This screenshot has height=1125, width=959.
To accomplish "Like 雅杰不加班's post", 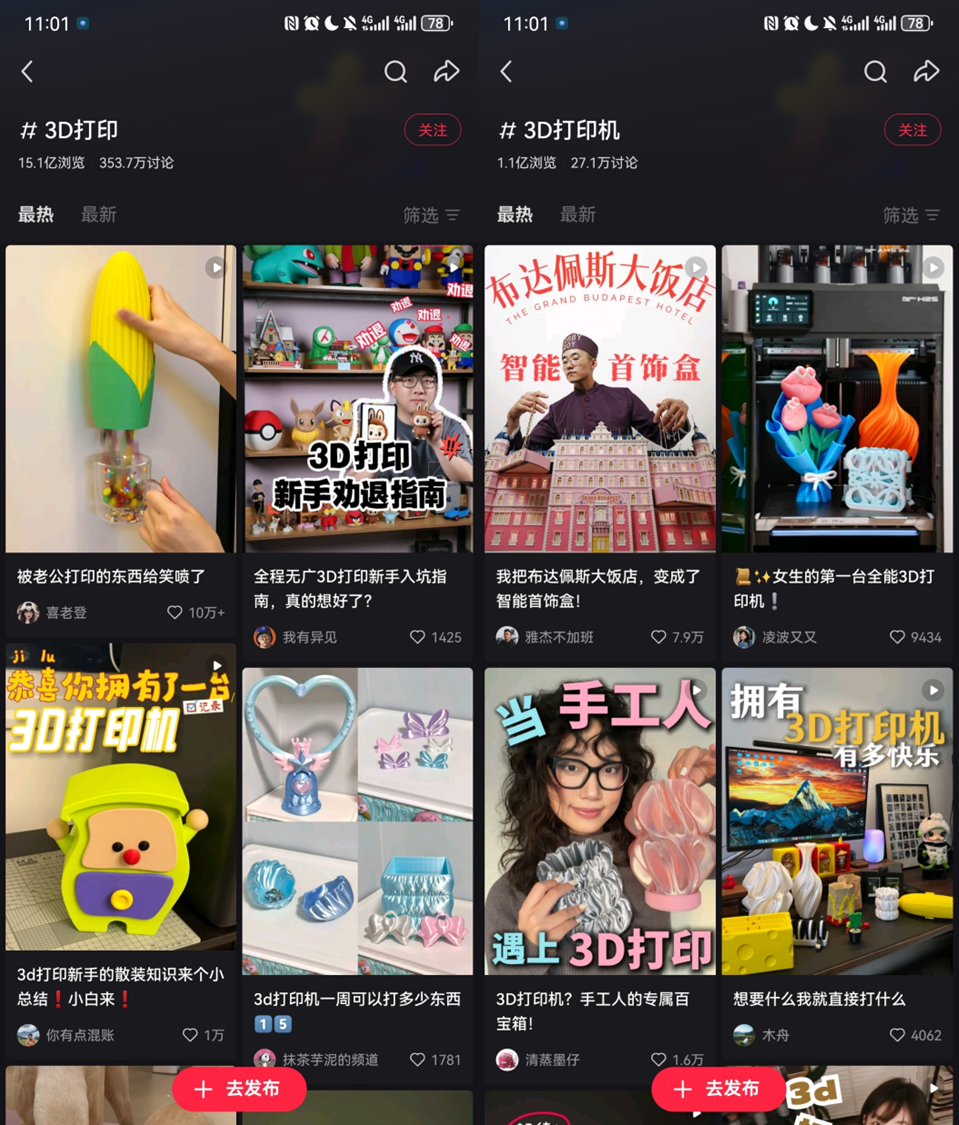I will (x=659, y=637).
